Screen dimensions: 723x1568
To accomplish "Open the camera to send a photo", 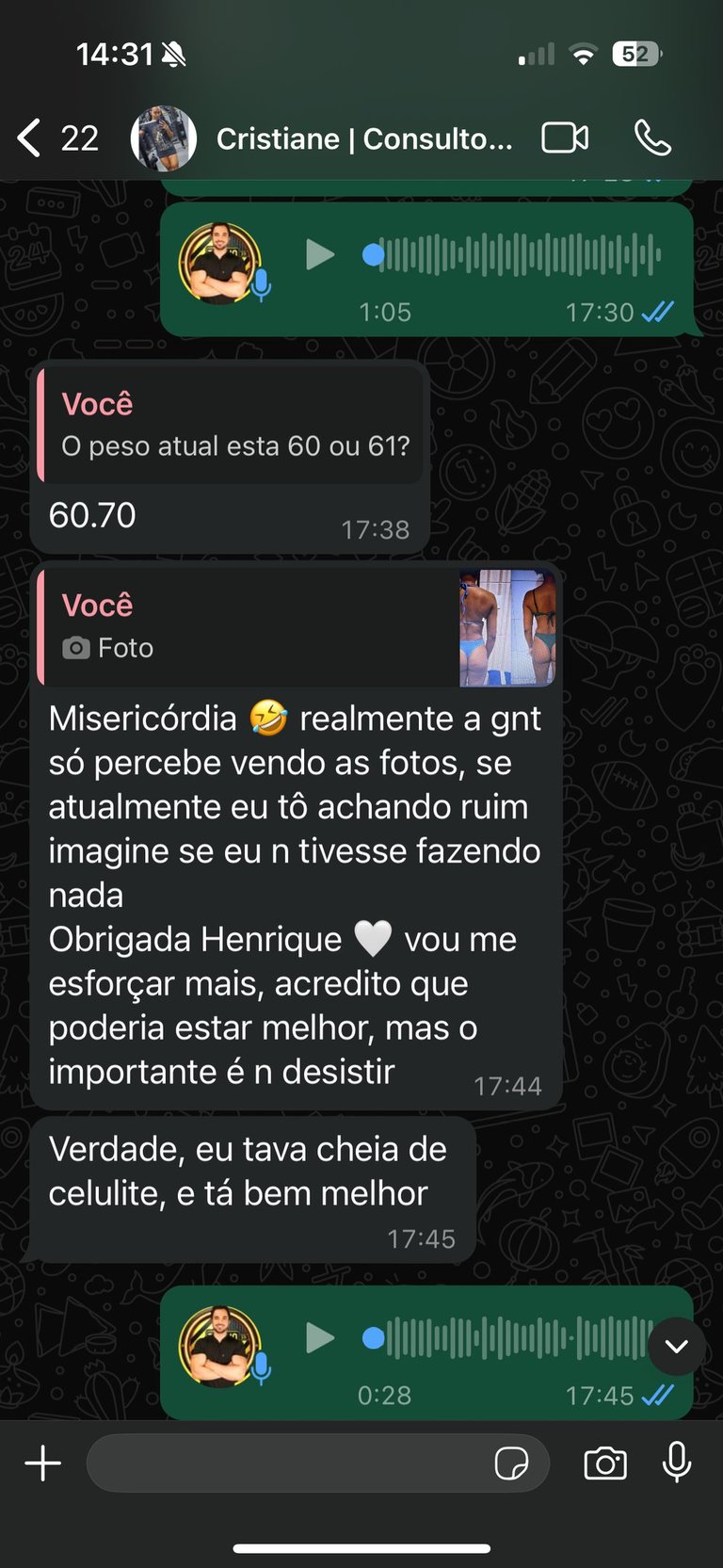I will click(605, 1463).
